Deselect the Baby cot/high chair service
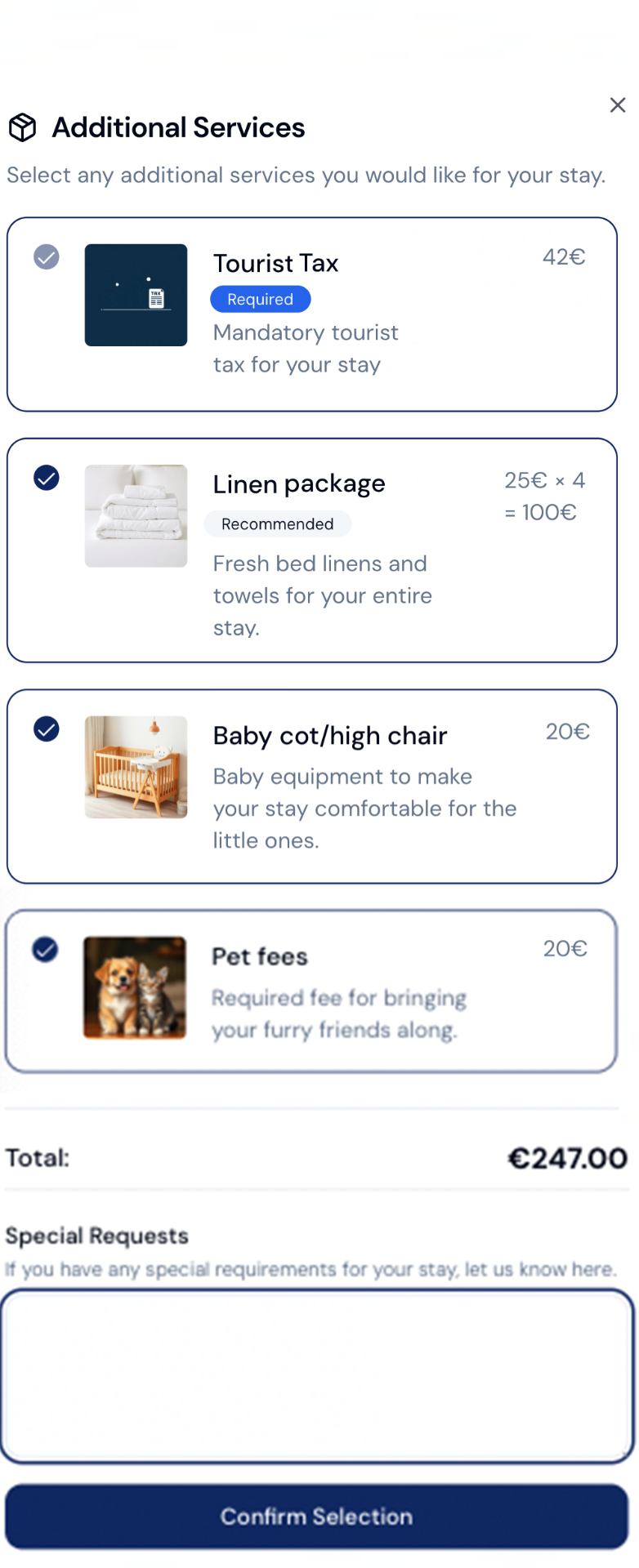639x1568 pixels. (x=47, y=728)
